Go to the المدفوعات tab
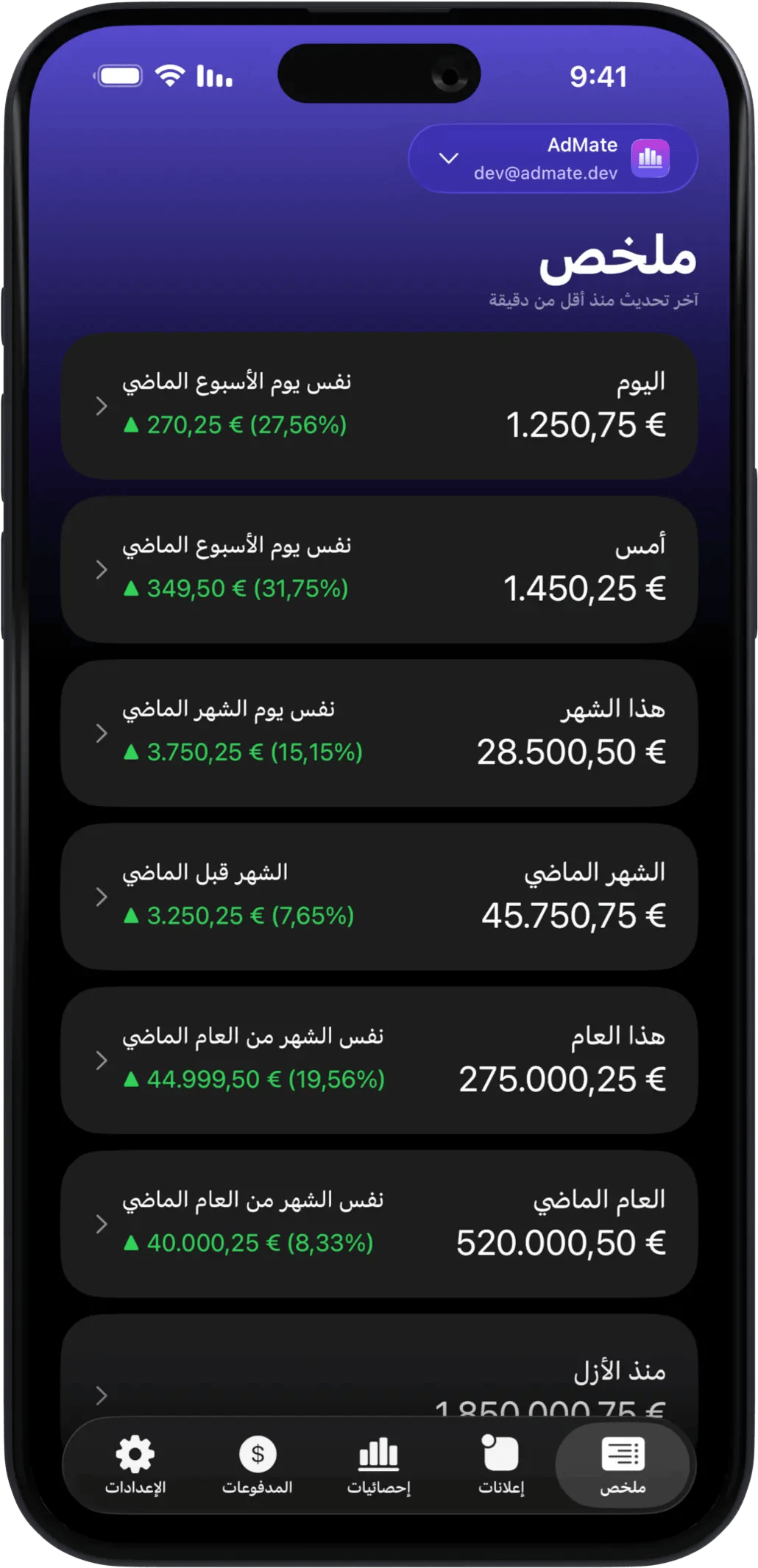 [258, 1465]
